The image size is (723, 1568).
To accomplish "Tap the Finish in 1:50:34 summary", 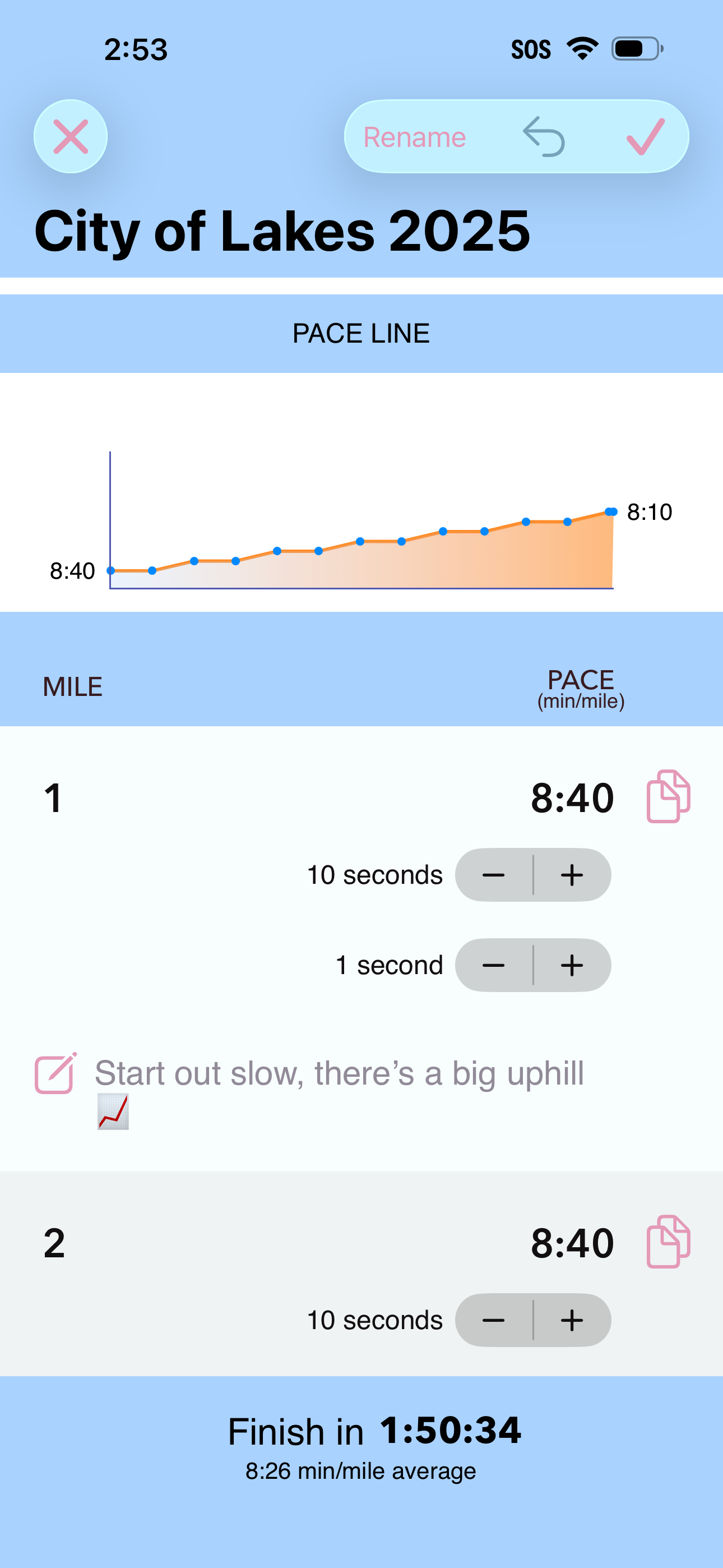I will (x=373, y=1431).
